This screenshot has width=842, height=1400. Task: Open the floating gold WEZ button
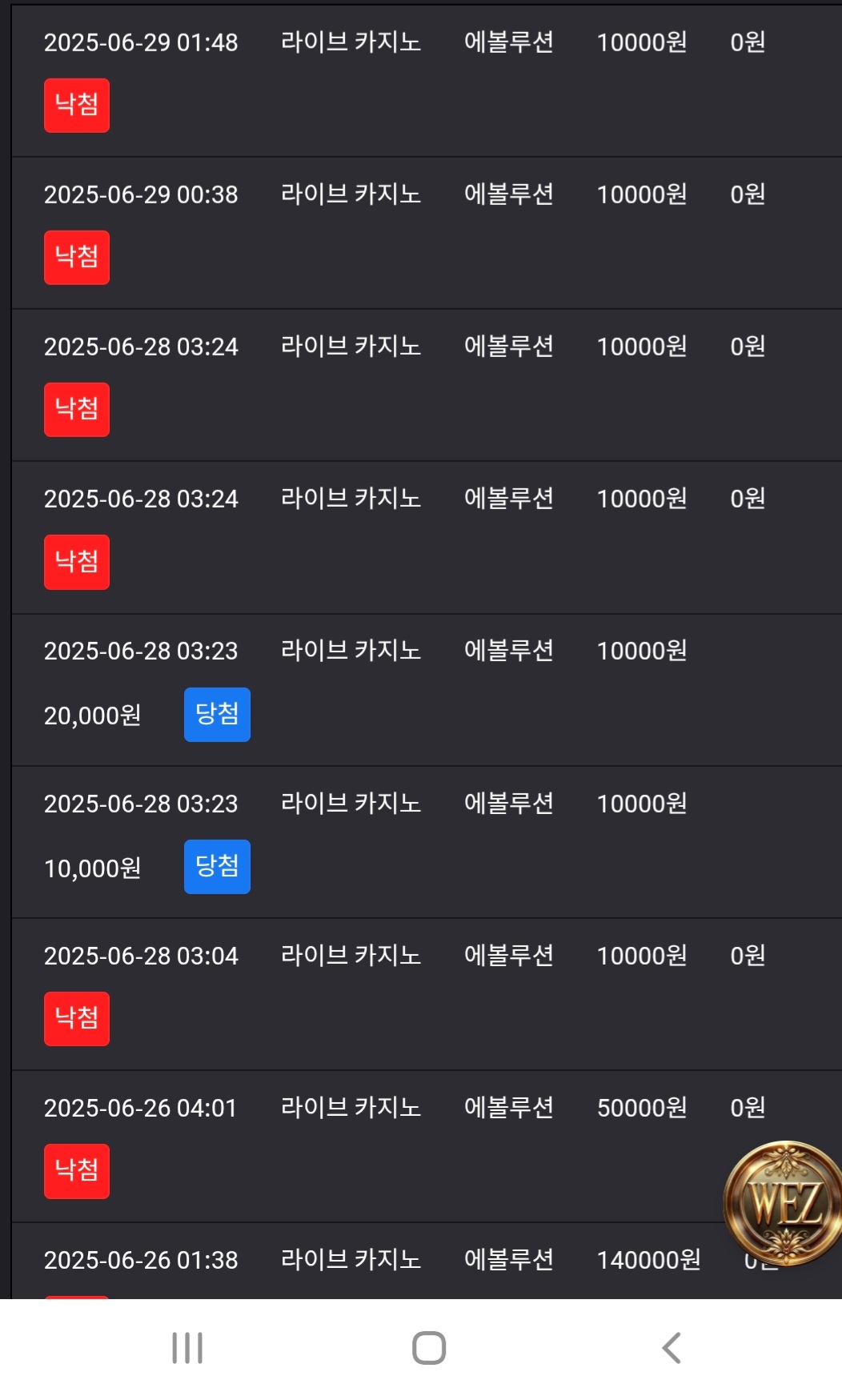pyautogui.click(x=784, y=1203)
